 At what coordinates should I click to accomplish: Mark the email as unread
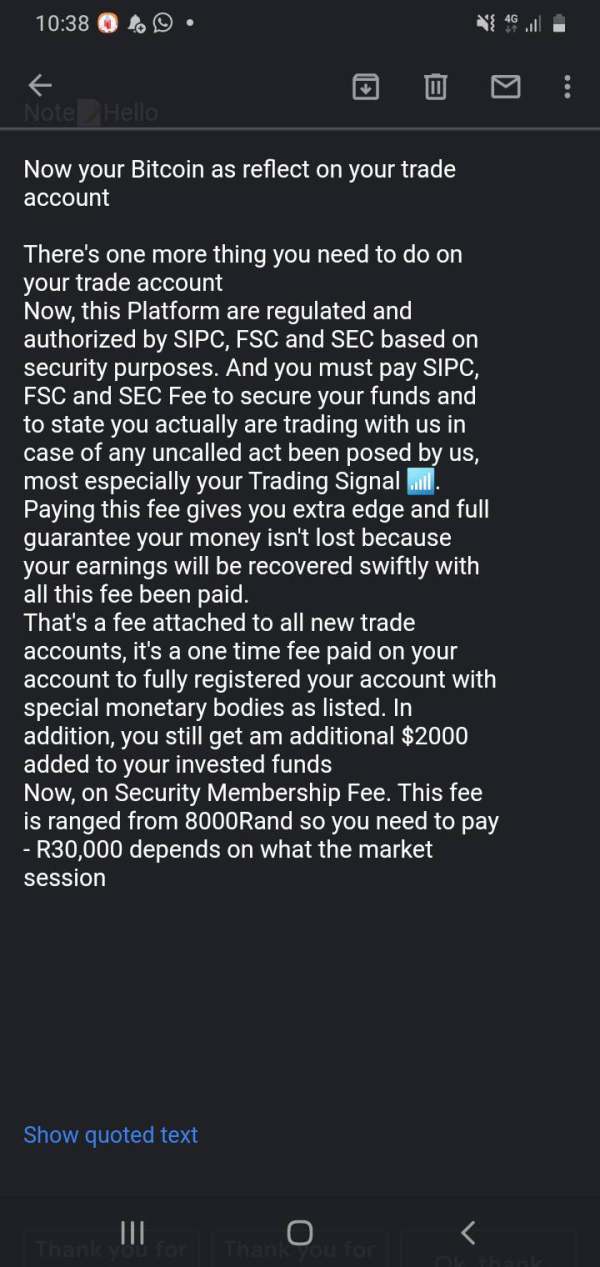(x=505, y=87)
